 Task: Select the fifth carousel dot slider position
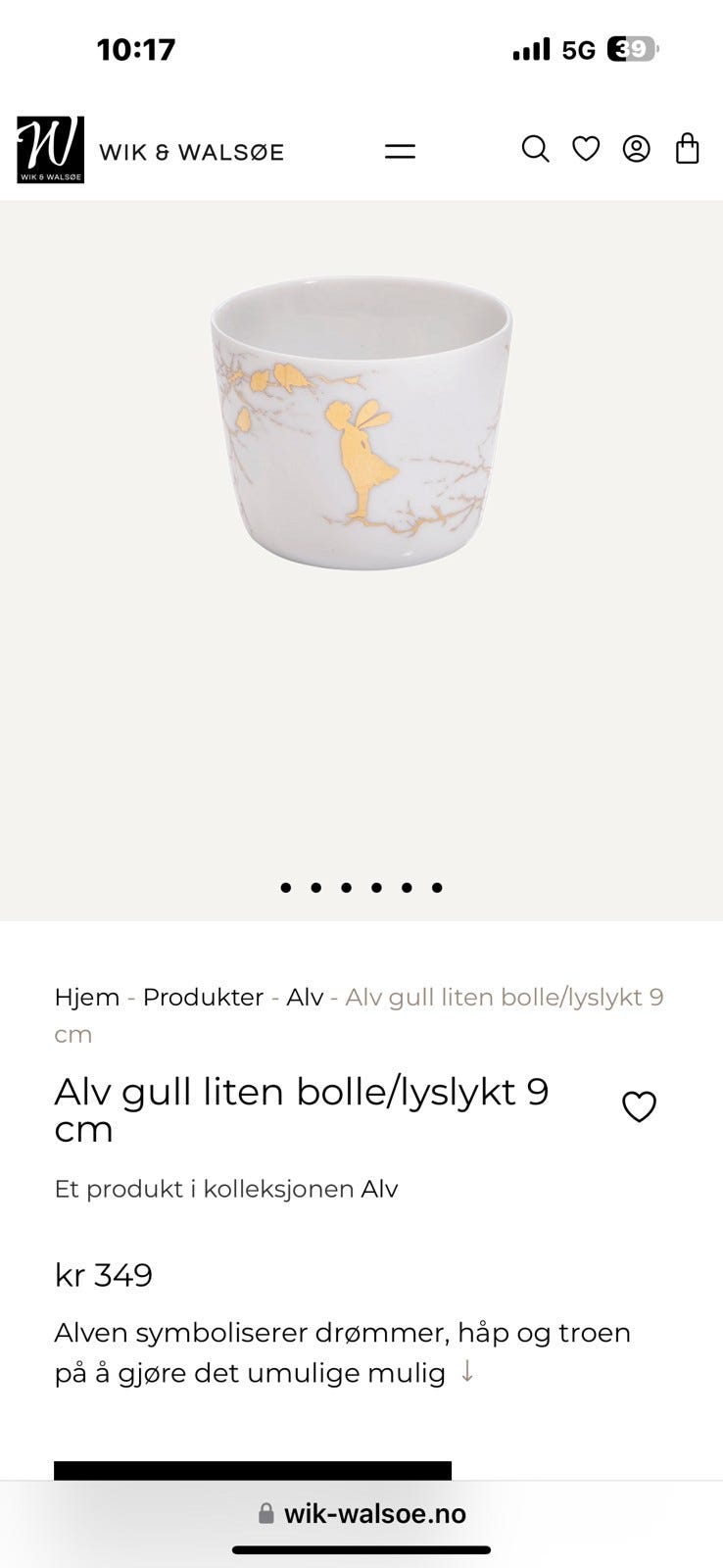coord(406,887)
